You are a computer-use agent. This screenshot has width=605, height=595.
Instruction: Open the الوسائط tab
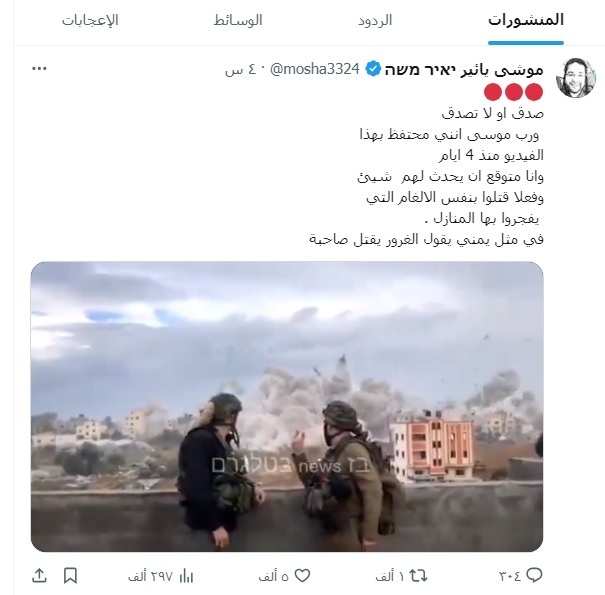pyautogui.click(x=239, y=20)
